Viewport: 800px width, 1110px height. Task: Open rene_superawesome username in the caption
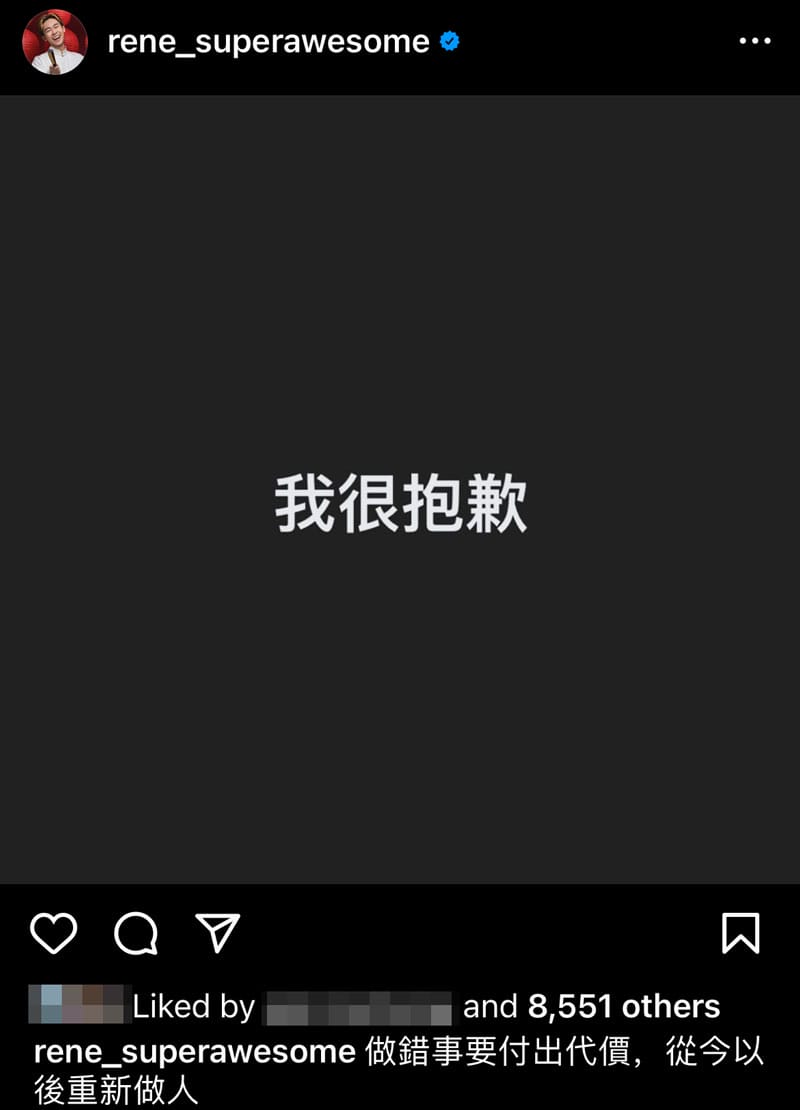(194, 1052)
